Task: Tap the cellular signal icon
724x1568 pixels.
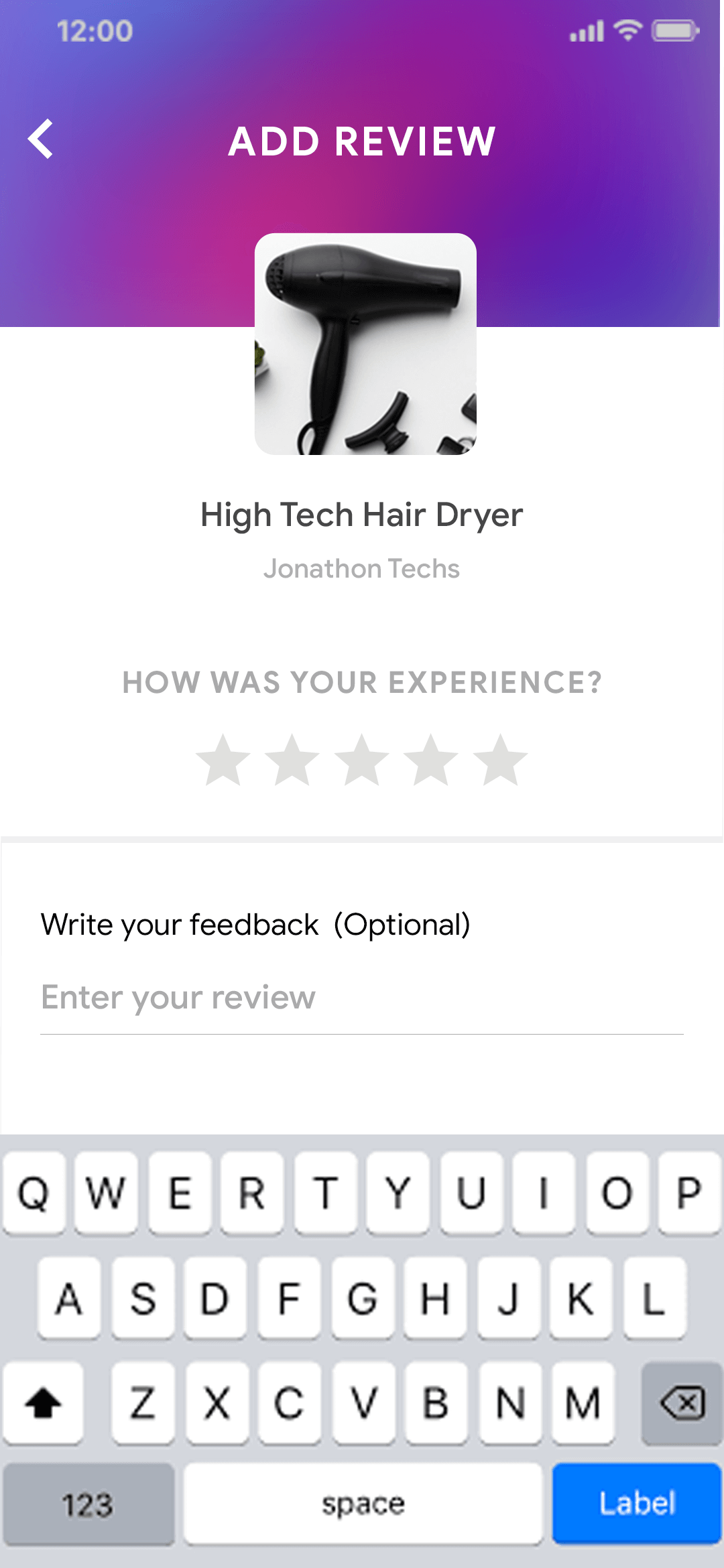Action: (x=585, y=31)
